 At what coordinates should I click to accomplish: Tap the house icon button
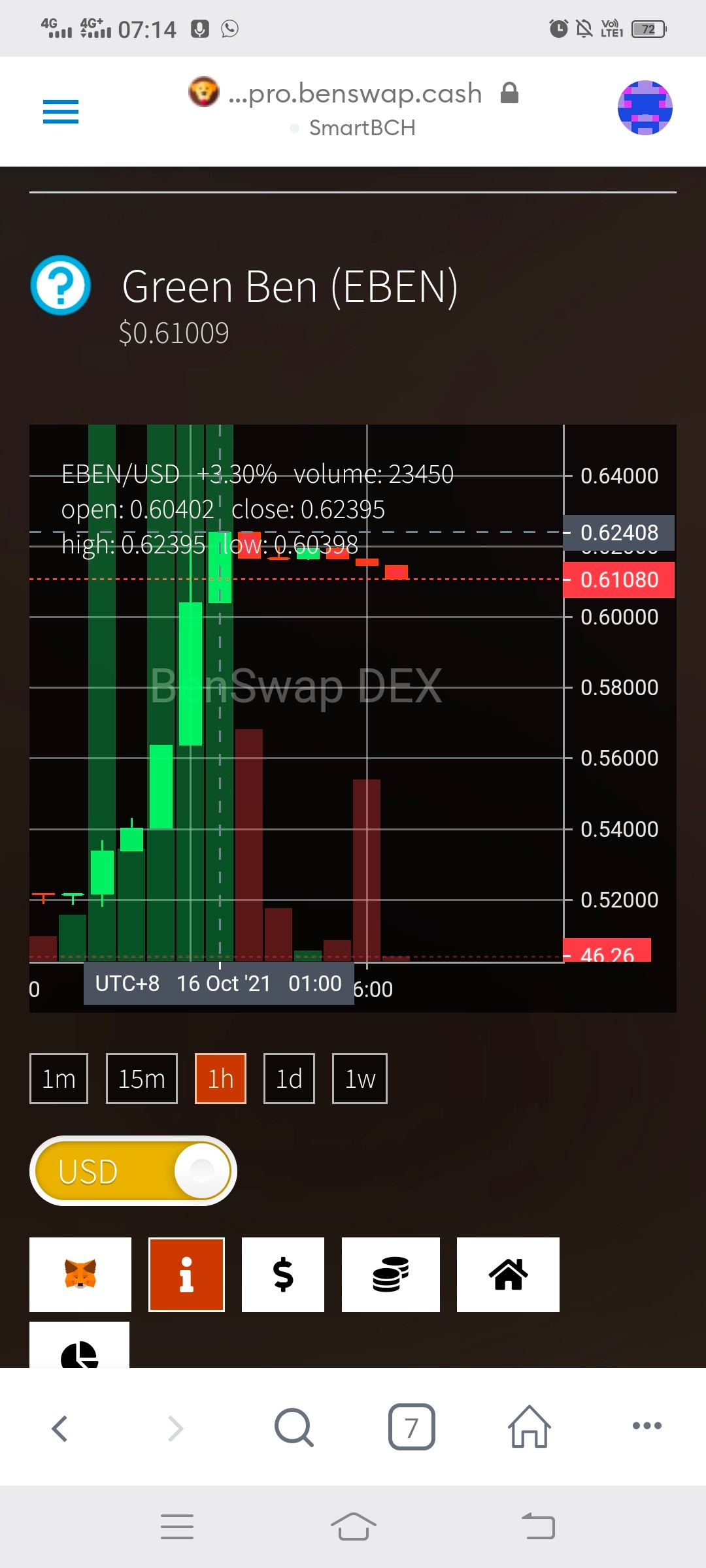(x=508, y=1274)
